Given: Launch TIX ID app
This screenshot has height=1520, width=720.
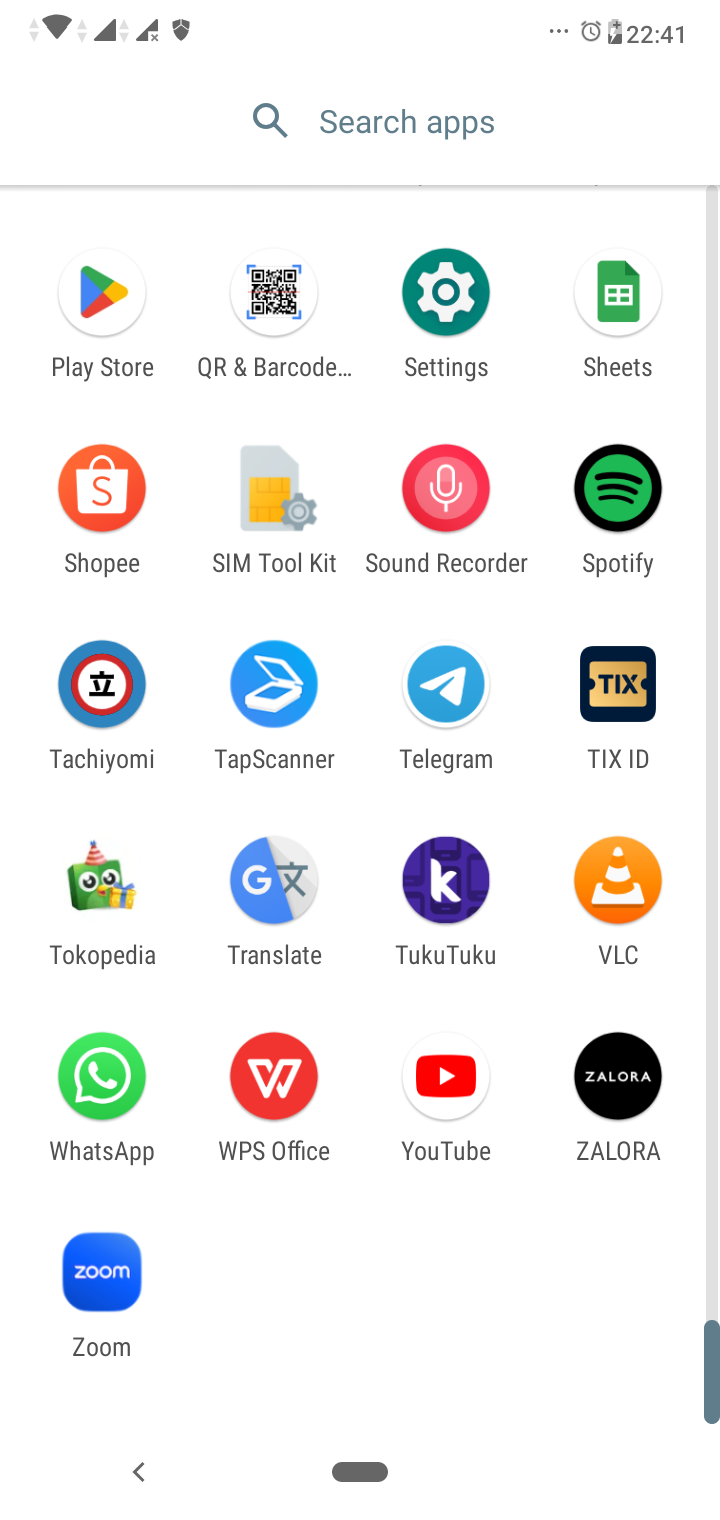Looking at the screenshot, I should (x=618, y=685).
